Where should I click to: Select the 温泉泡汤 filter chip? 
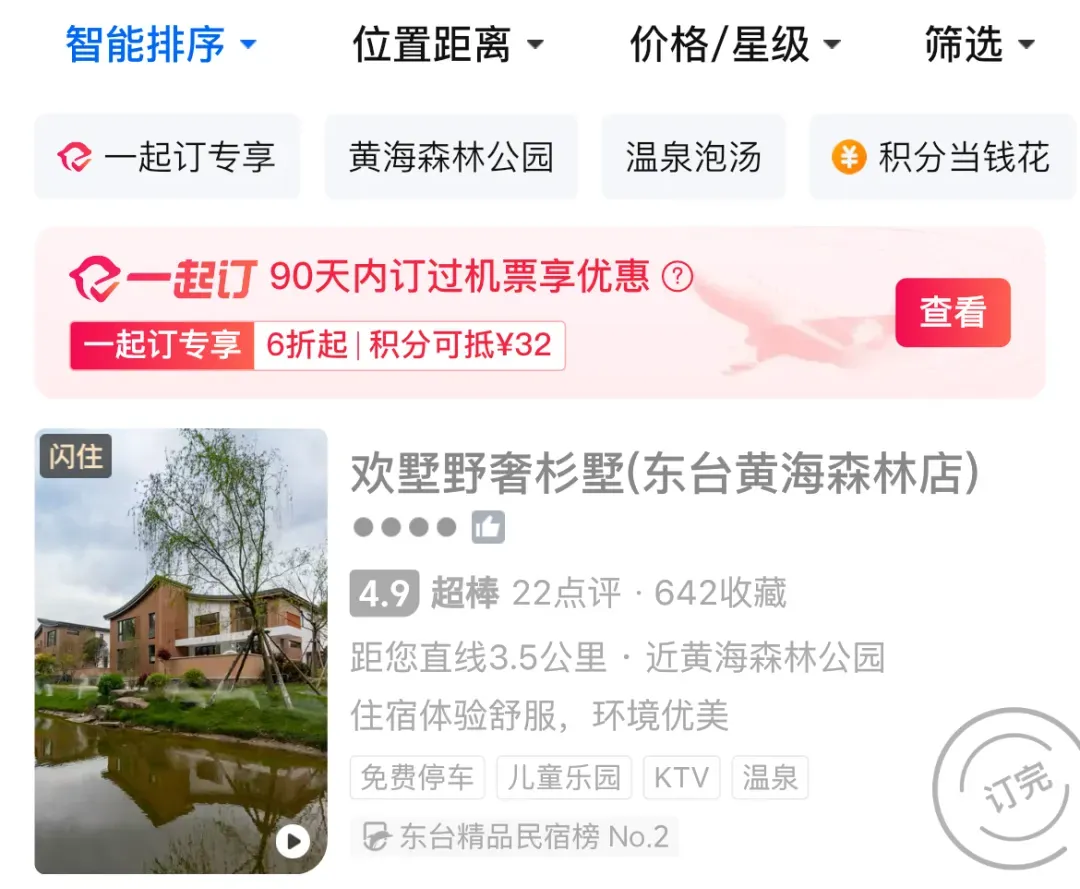693,157
